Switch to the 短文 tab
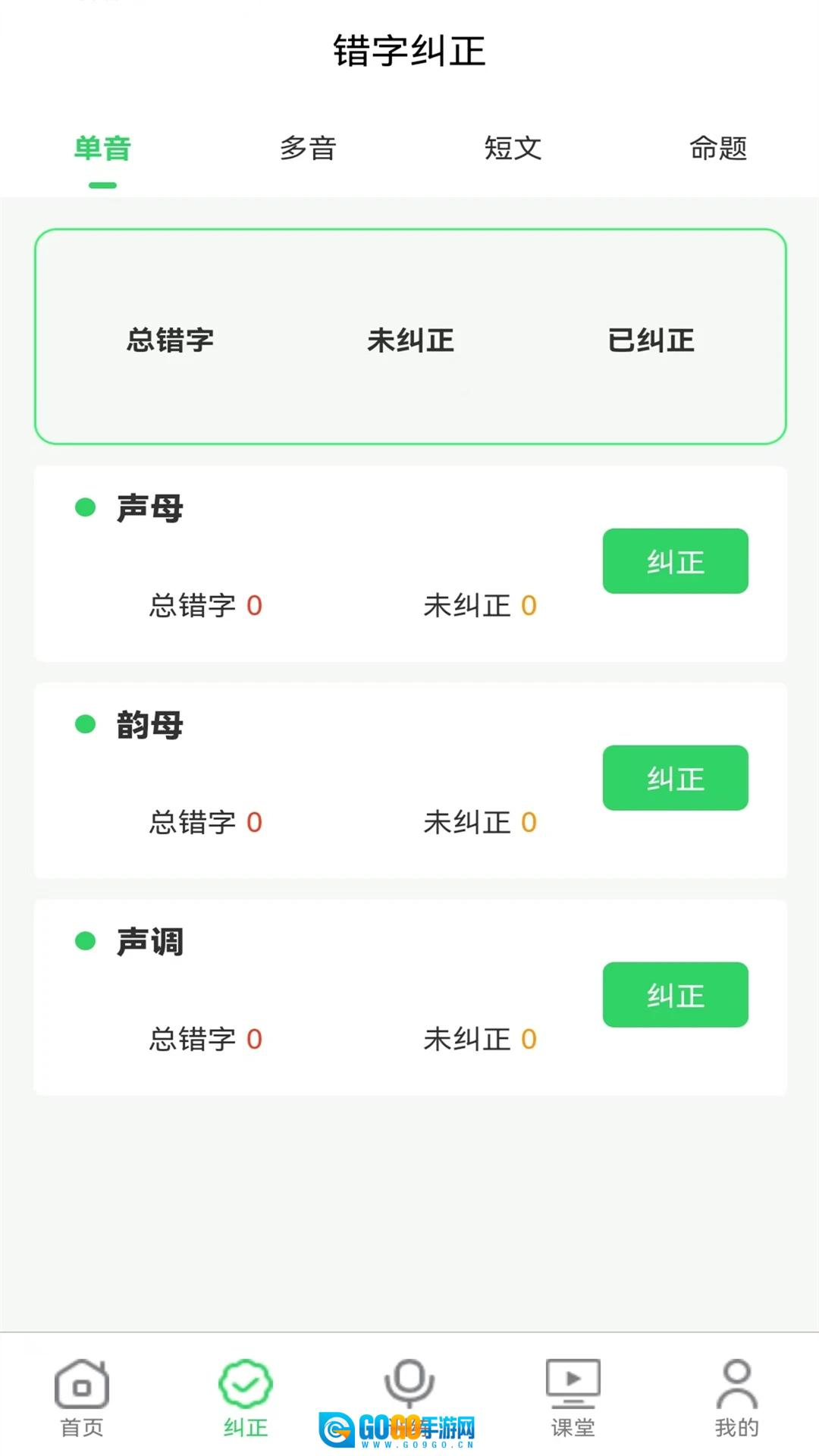Image resolution: width=819 pixels, height=1456 pixels. [513, 149]
